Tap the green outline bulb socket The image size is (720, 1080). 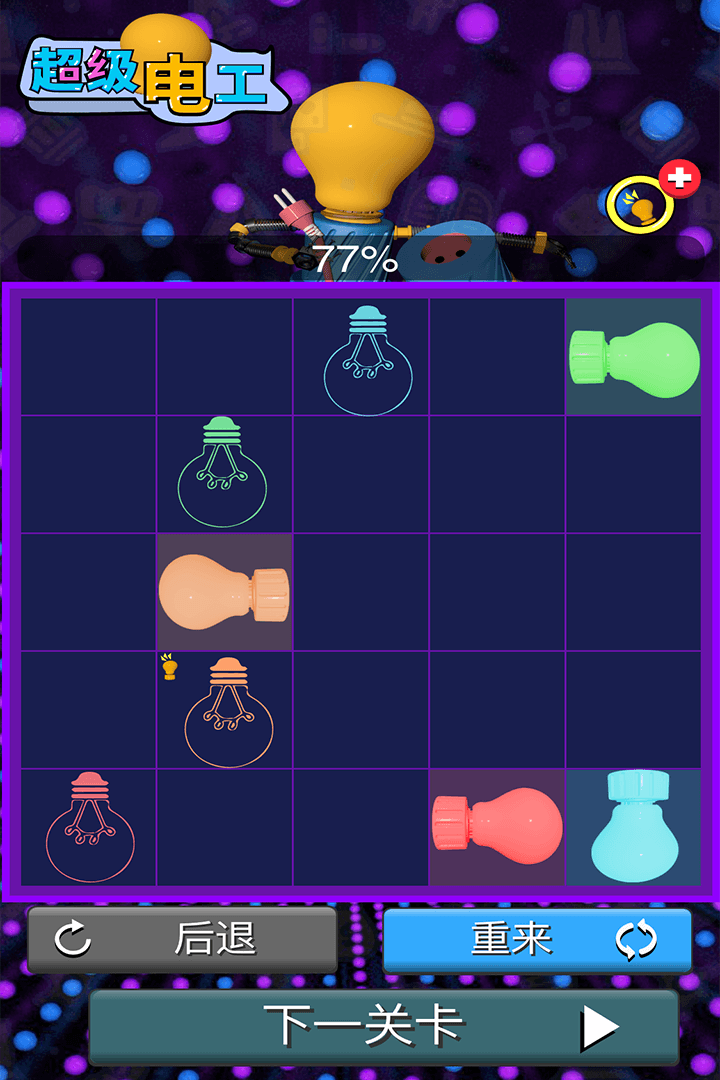tap(223, 473)
